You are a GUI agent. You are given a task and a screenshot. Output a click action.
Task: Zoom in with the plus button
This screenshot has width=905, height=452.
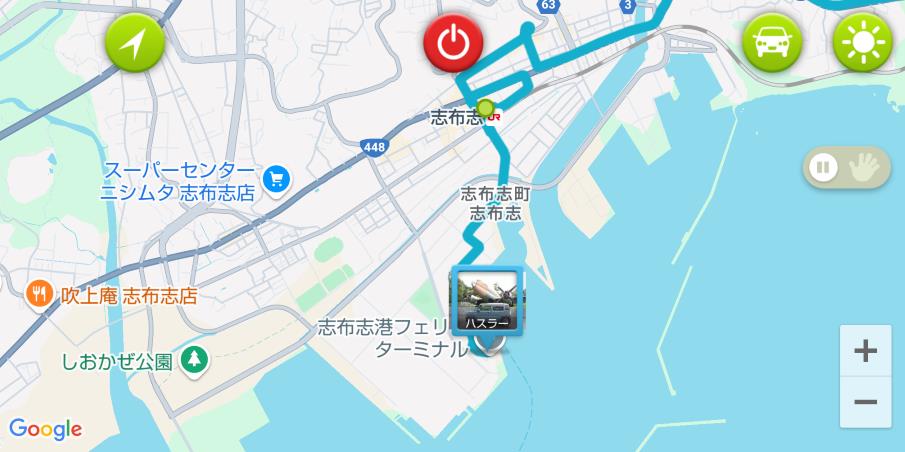[x=865, y=351]
